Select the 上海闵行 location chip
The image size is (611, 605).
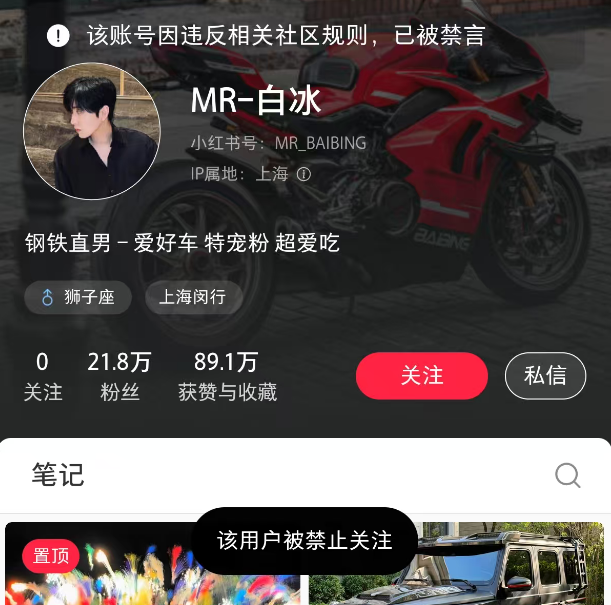click(193, 297)
